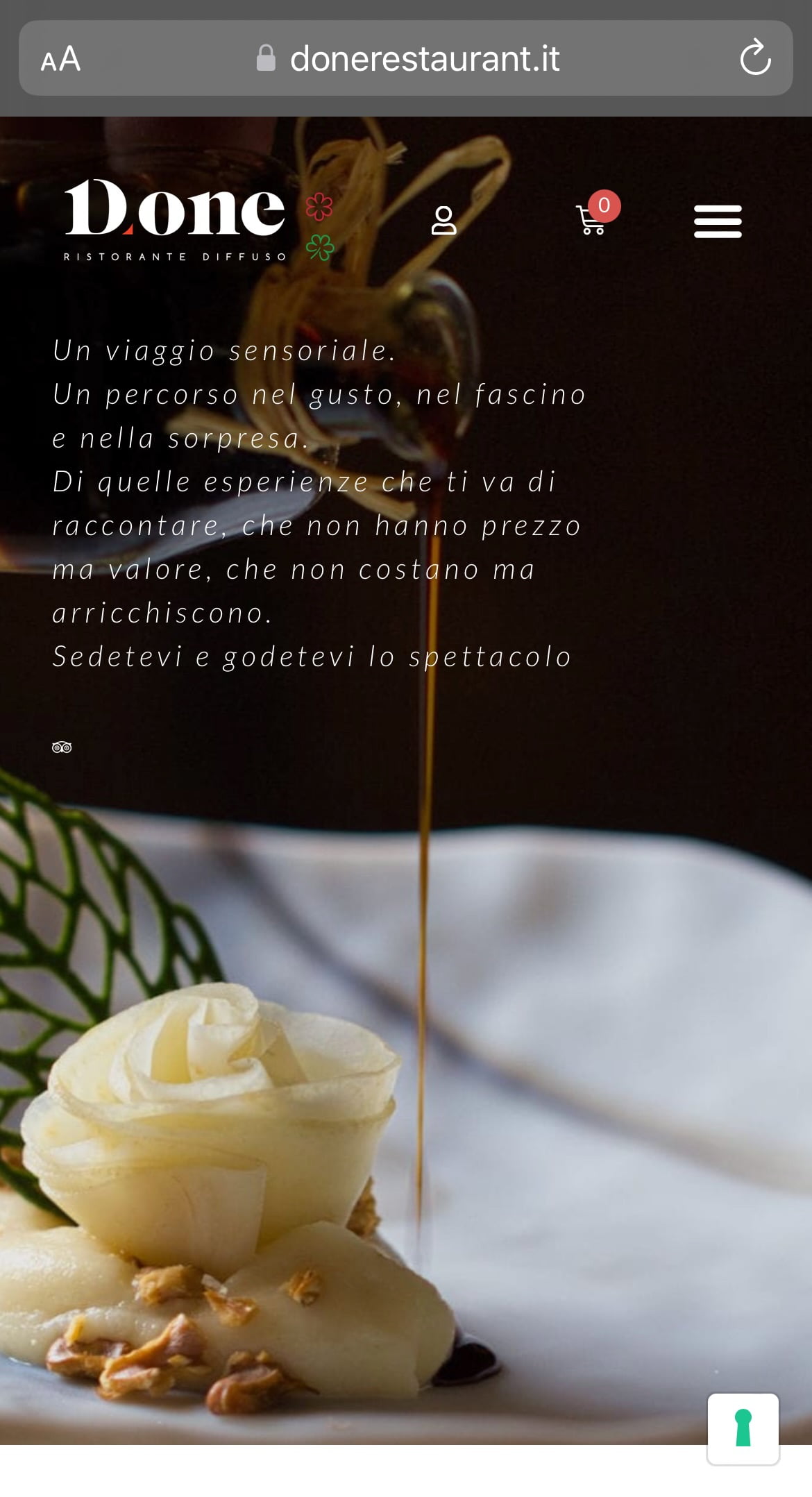Reload the page in Safari
Image resolution: width=812 pixels, height=1497 pixels.
coord(755,58)
